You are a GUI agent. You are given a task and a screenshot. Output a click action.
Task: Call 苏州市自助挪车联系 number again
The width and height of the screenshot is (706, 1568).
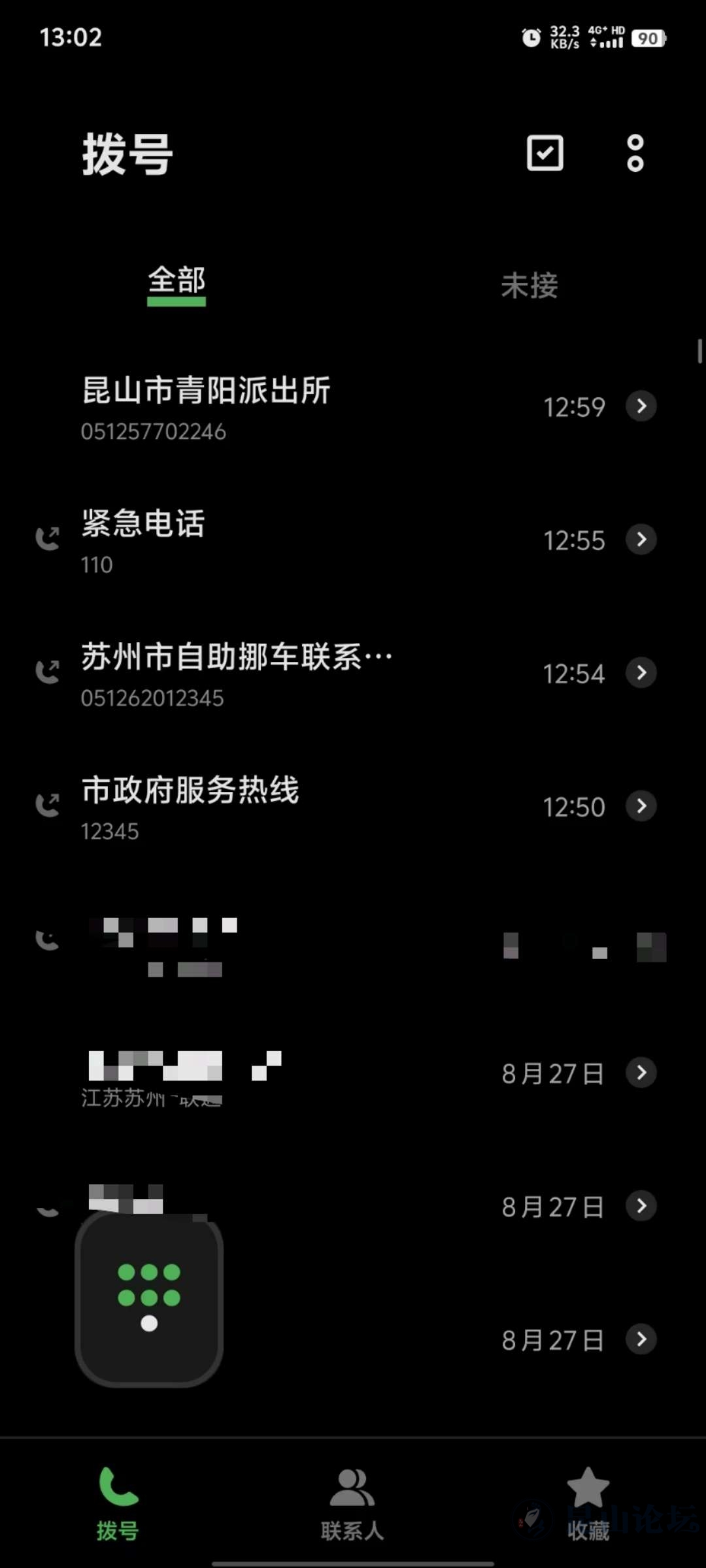pos(261,674)
